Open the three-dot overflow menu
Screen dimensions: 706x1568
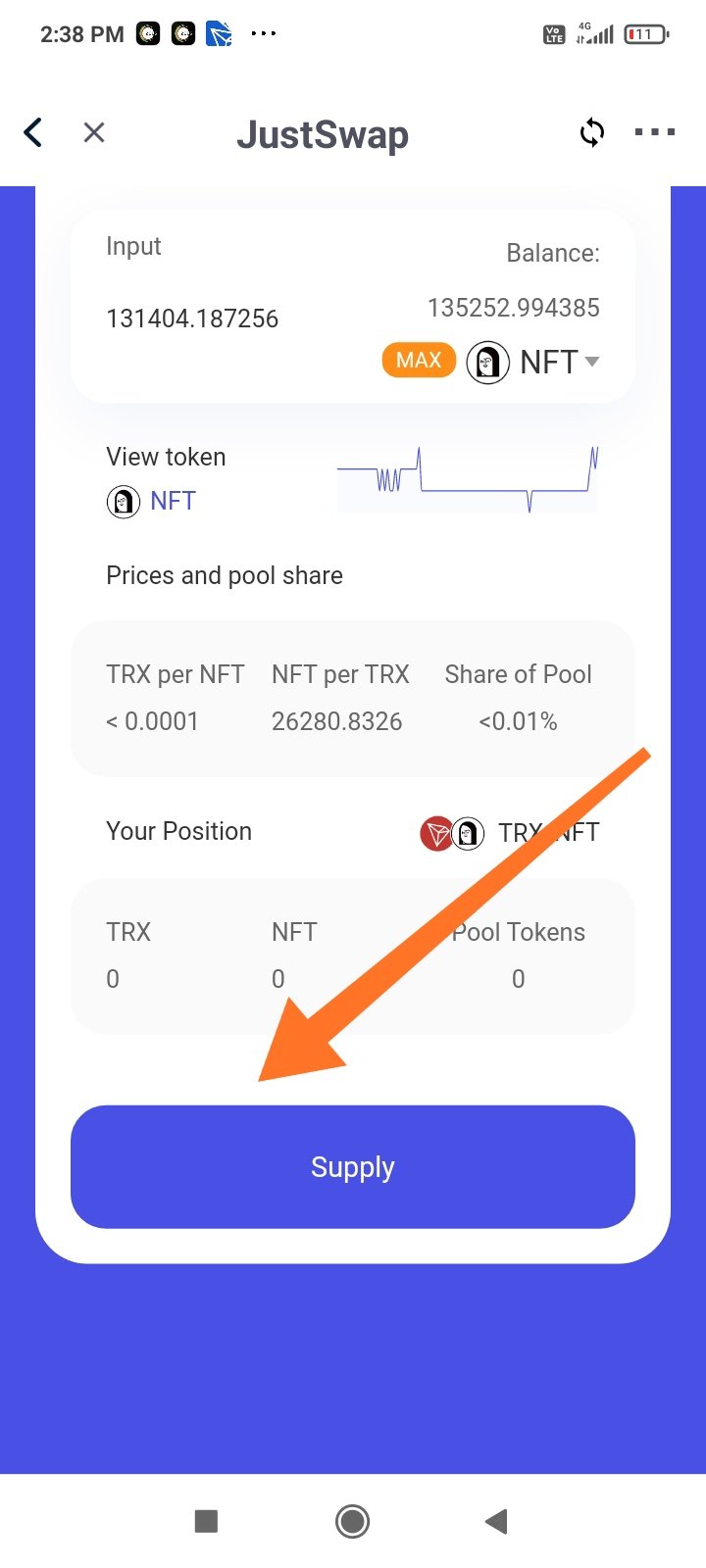[x=654, y=132]
